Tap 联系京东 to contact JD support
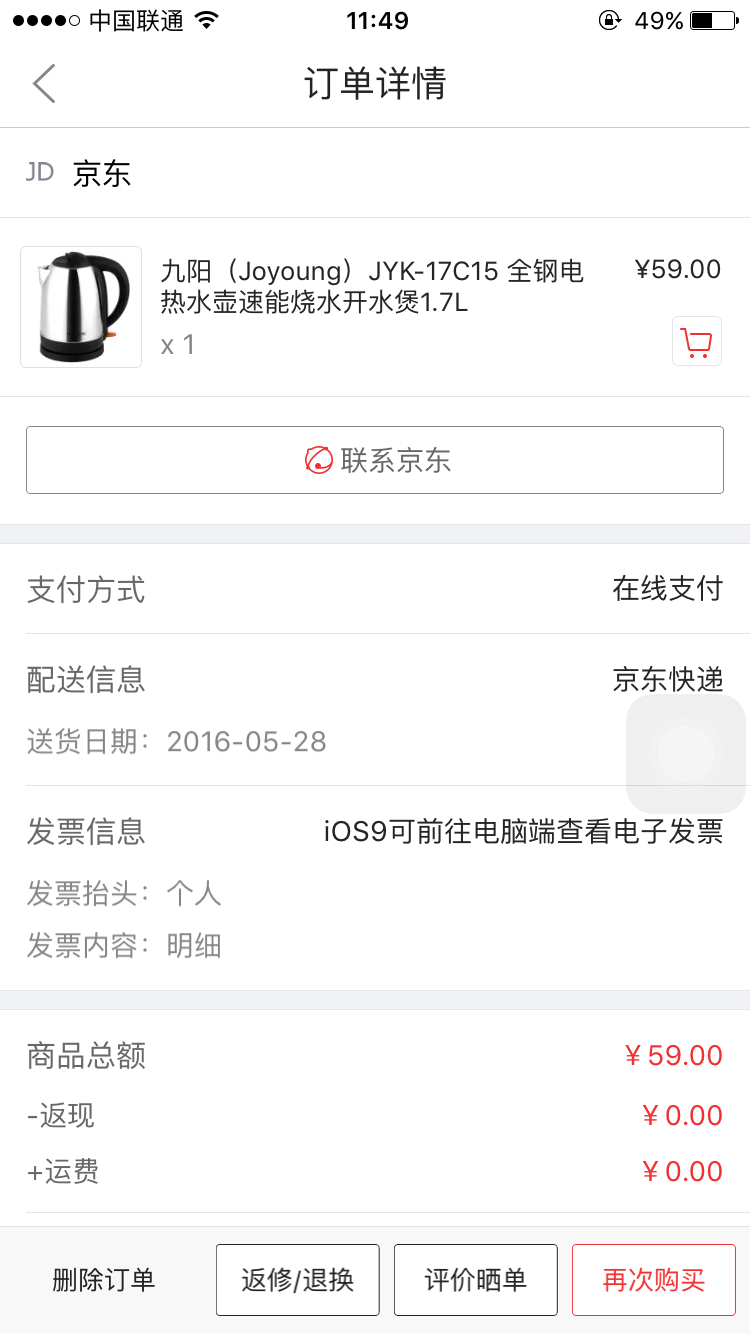The height and width of the screenshot is (1334, 750). [x=375, y=460]
